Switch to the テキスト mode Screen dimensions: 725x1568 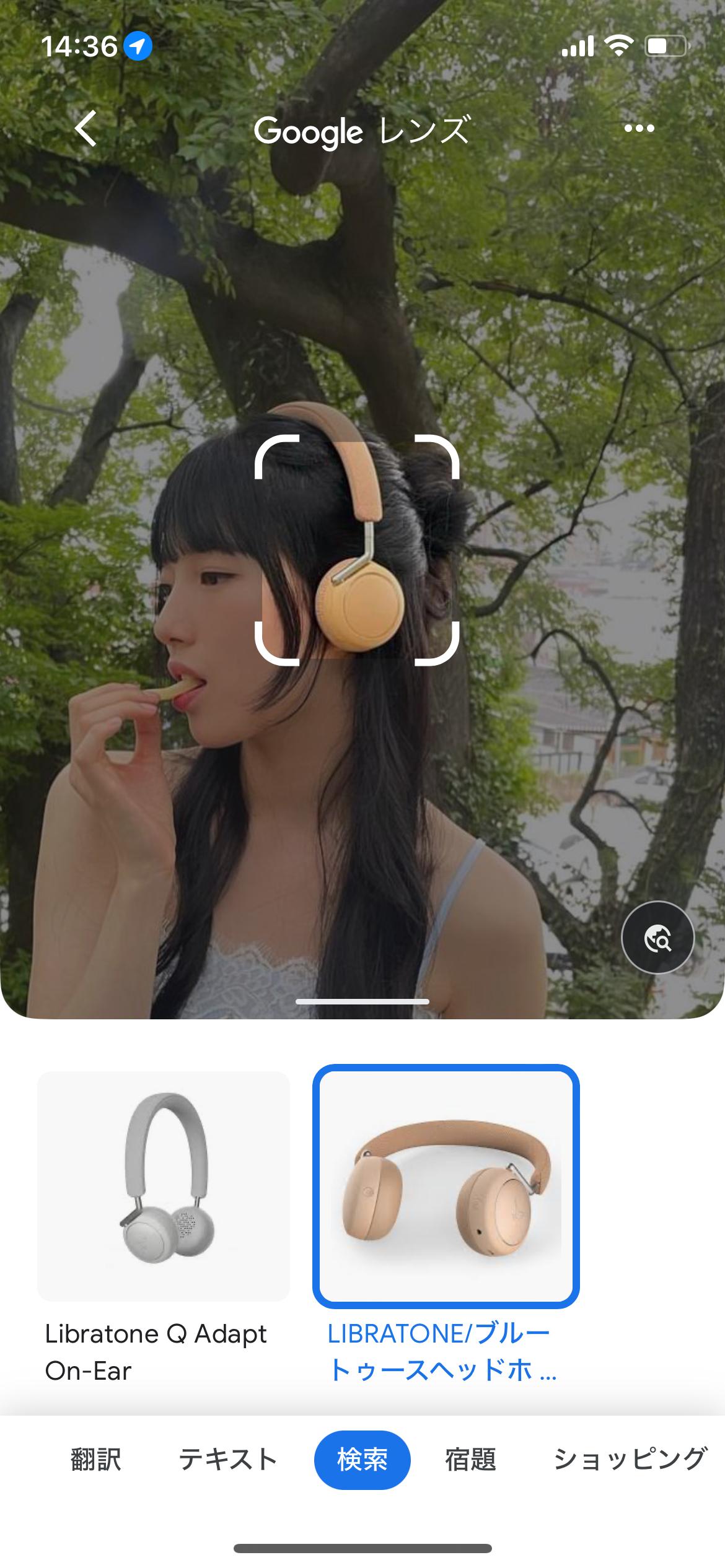(x=227, y=1460)
